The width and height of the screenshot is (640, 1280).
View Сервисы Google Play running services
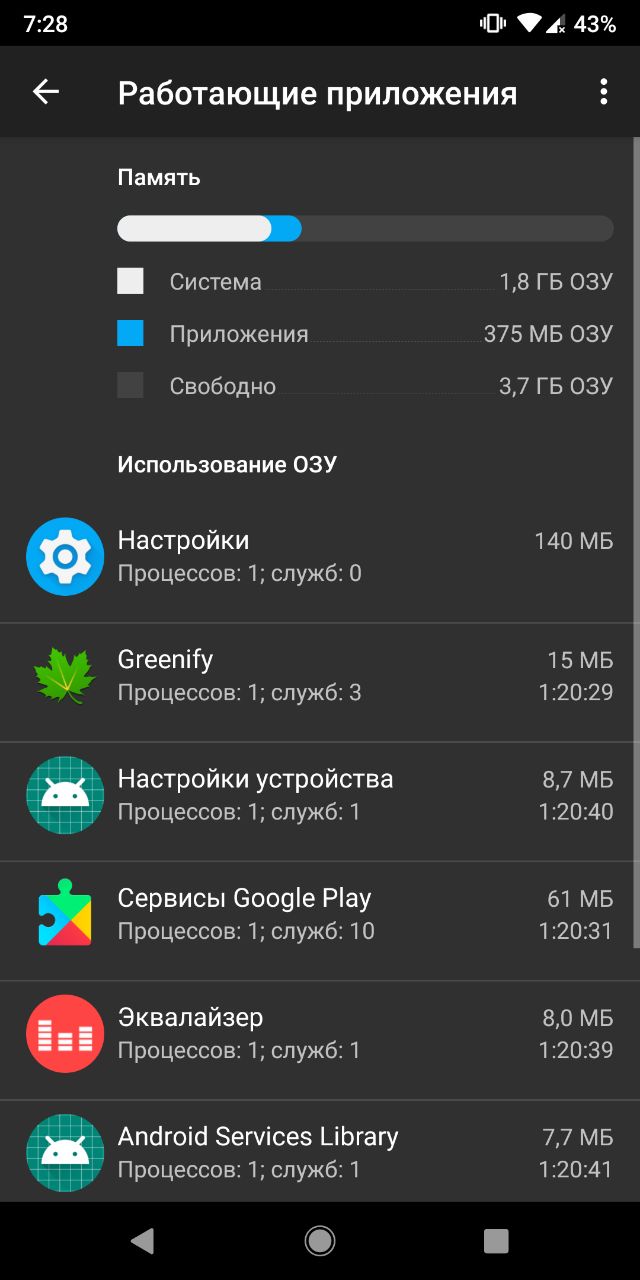click(x=320, y=914)
